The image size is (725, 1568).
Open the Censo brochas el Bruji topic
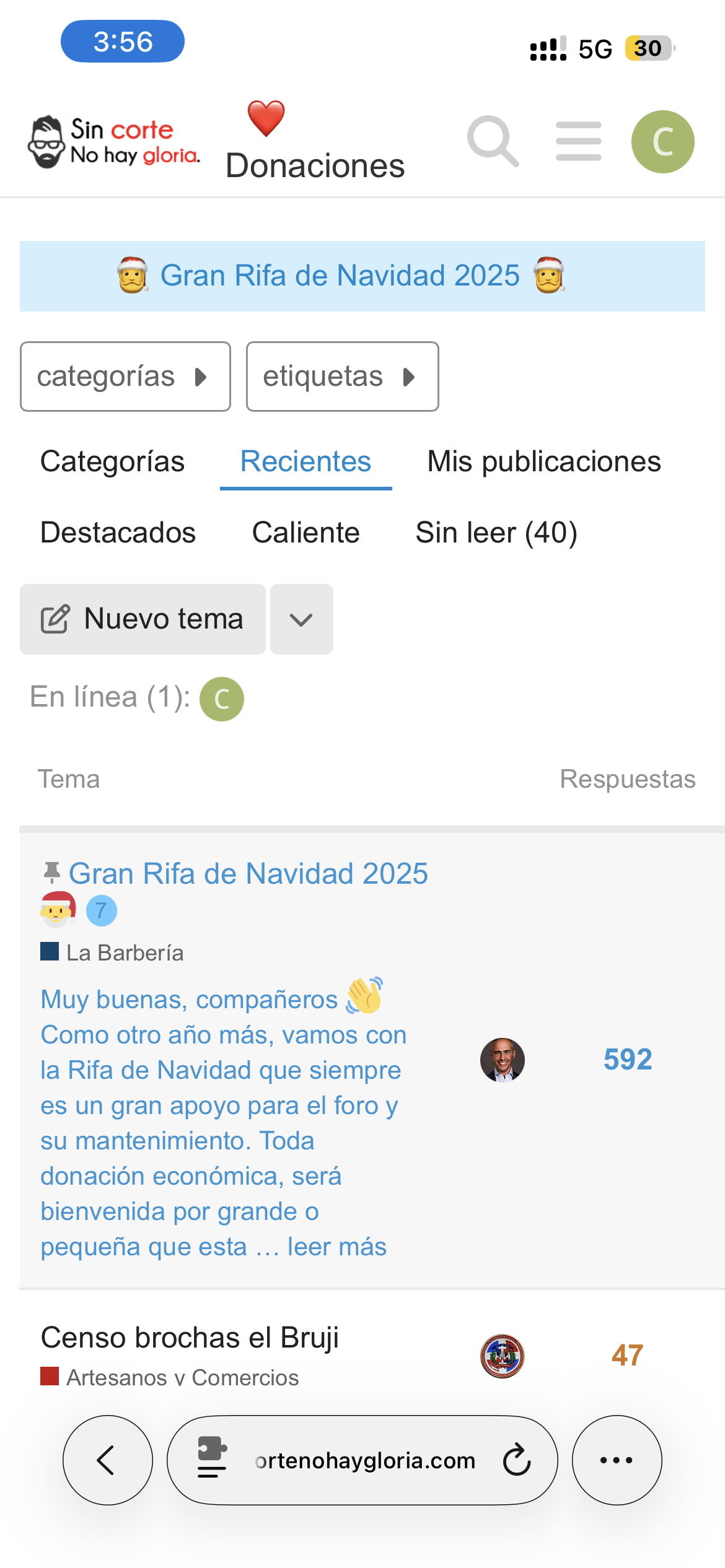(x=190, y=1338)
